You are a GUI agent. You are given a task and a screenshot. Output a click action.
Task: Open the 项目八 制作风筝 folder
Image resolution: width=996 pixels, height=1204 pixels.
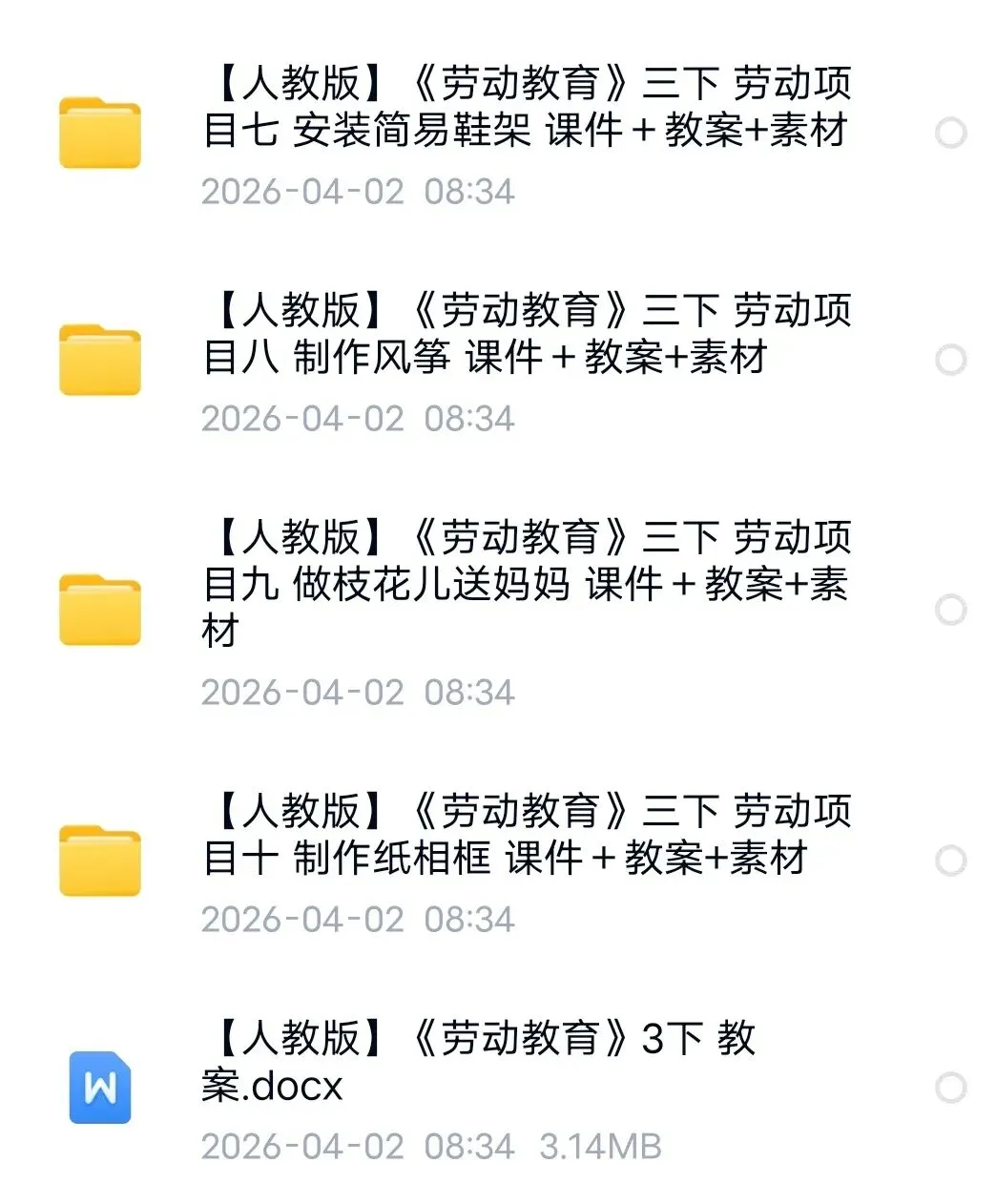point(525,335)
